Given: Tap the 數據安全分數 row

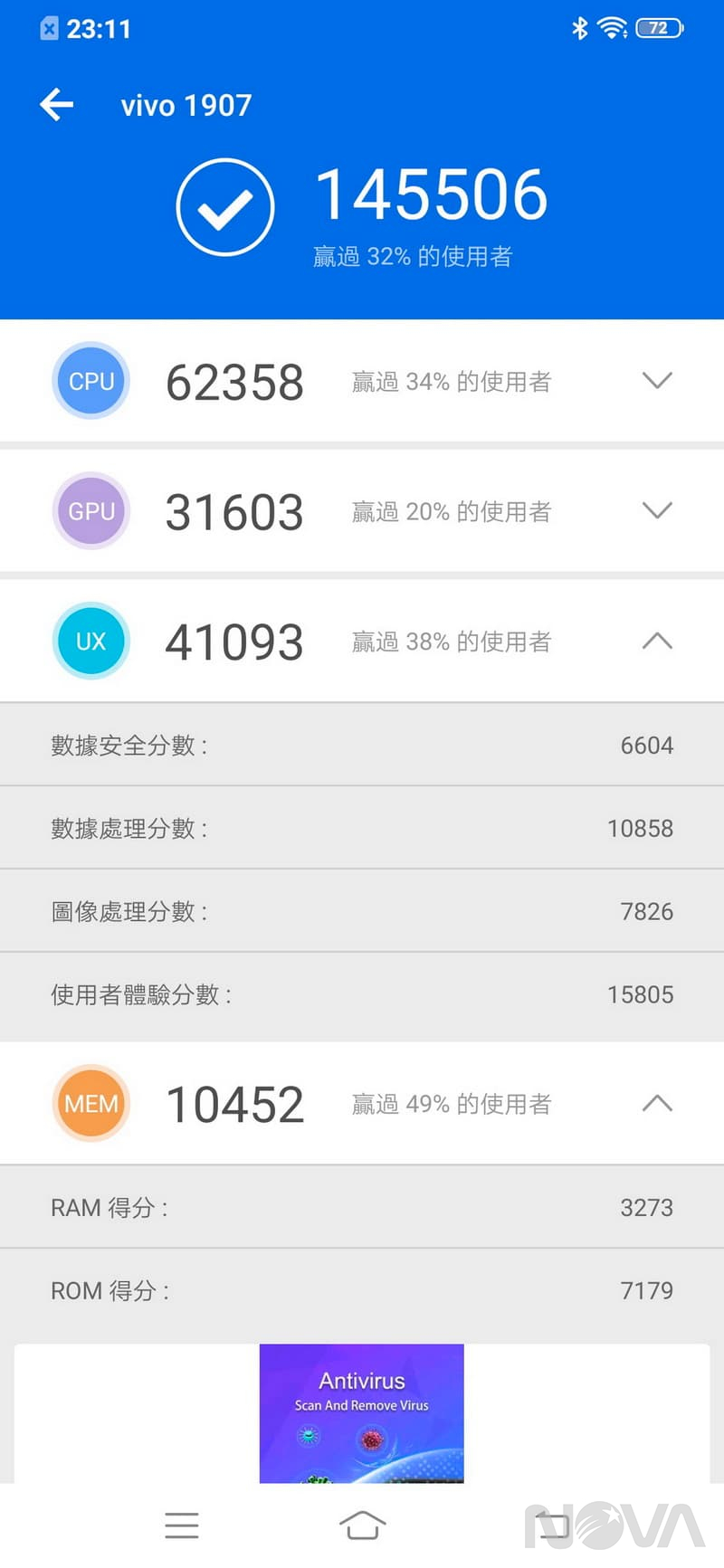Looking at the screenshot, I should 362,745.
